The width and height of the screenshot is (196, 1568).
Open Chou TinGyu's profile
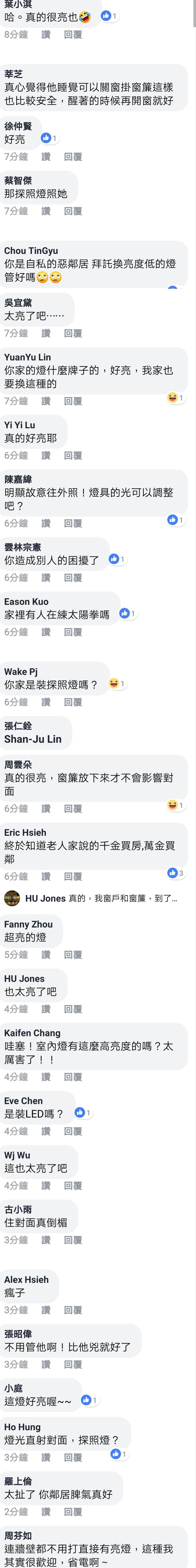[x=31, y=251]
